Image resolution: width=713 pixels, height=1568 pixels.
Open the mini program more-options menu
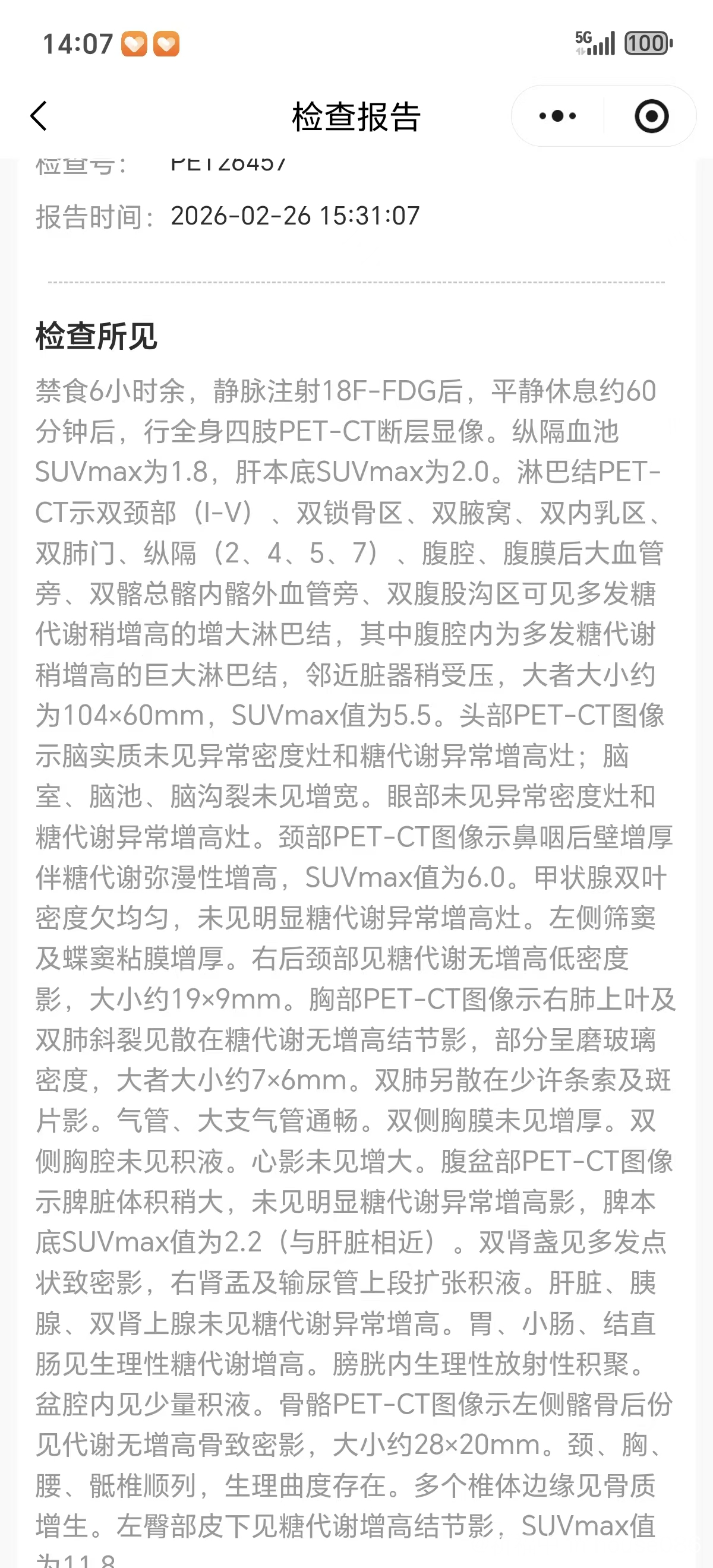click(x=557, y=116)
